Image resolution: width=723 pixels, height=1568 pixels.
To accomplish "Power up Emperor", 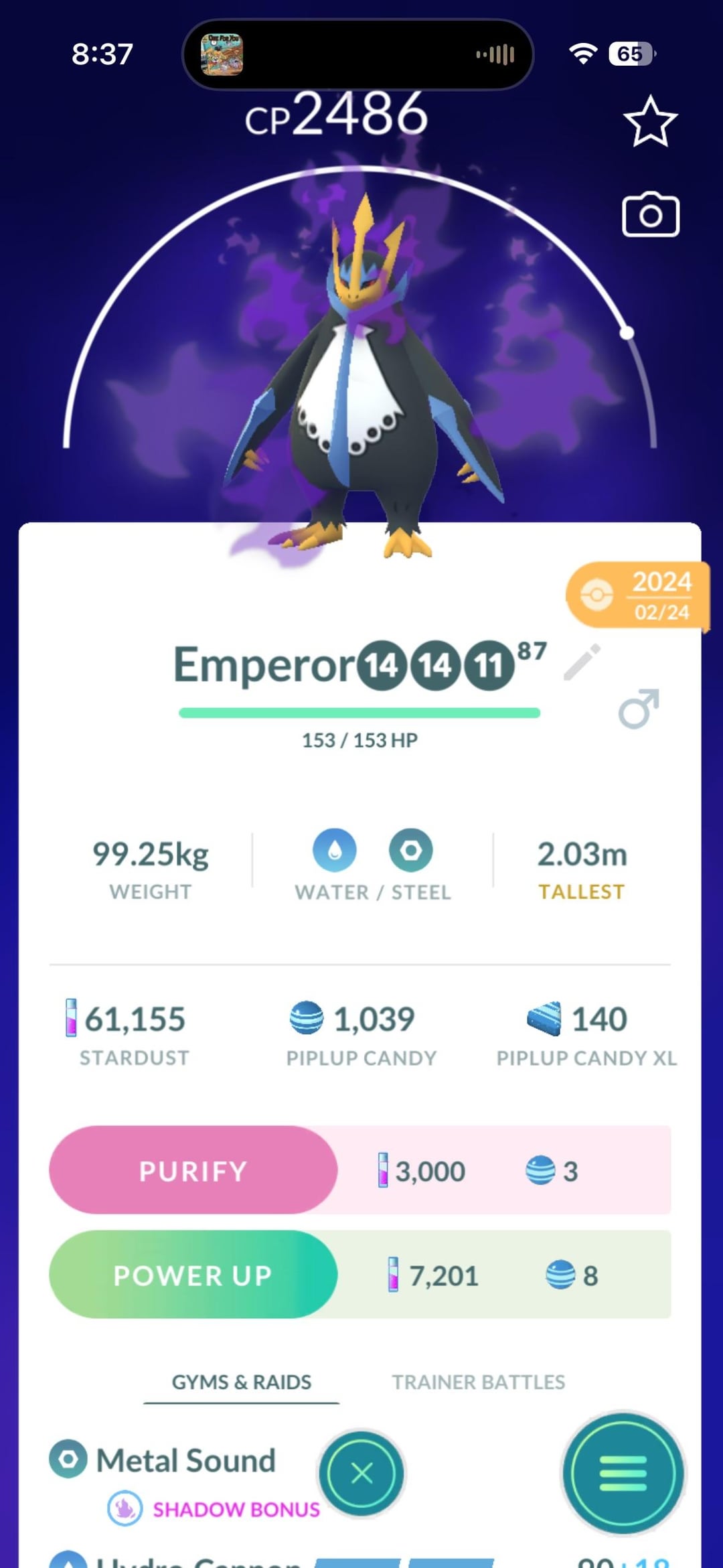I will (193, 1275).
